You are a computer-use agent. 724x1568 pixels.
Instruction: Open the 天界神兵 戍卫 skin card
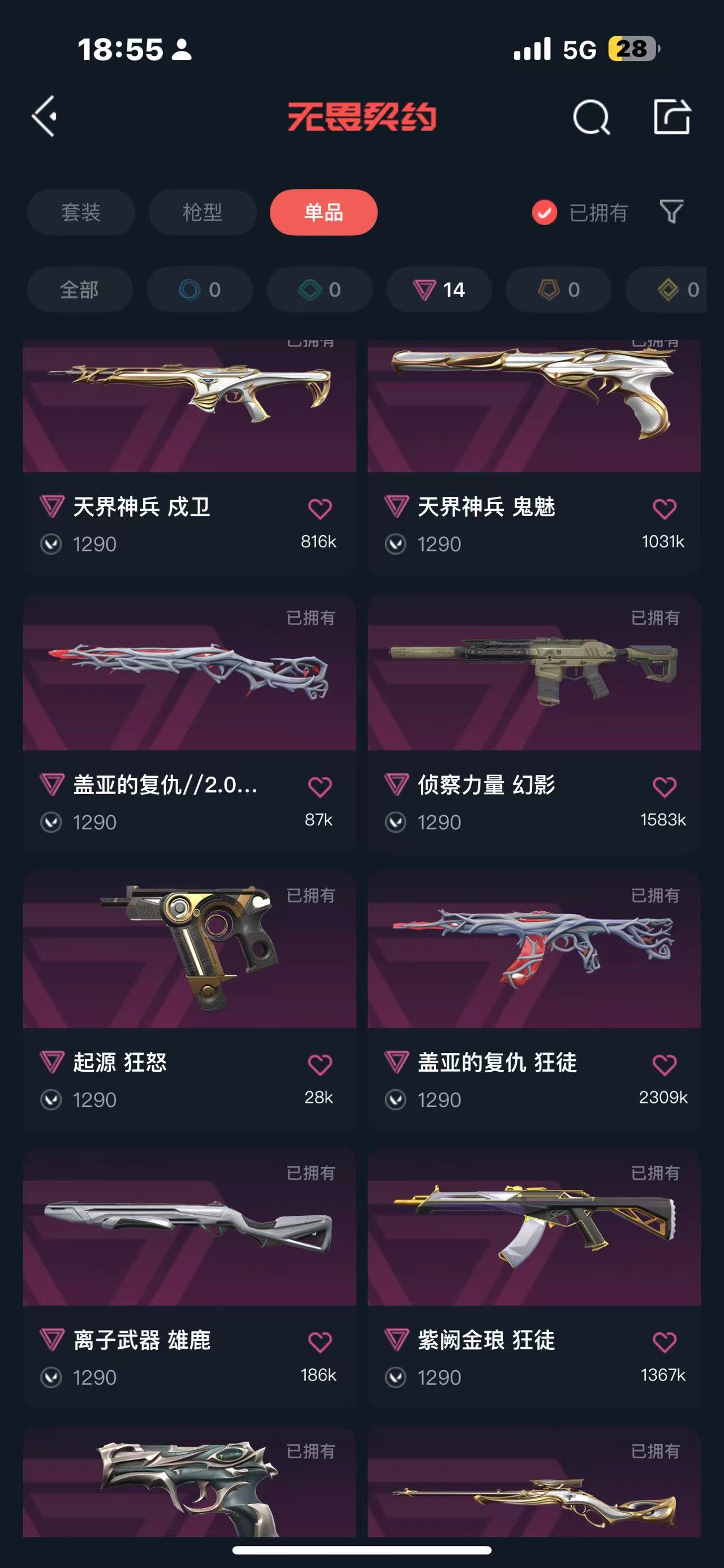189,457
